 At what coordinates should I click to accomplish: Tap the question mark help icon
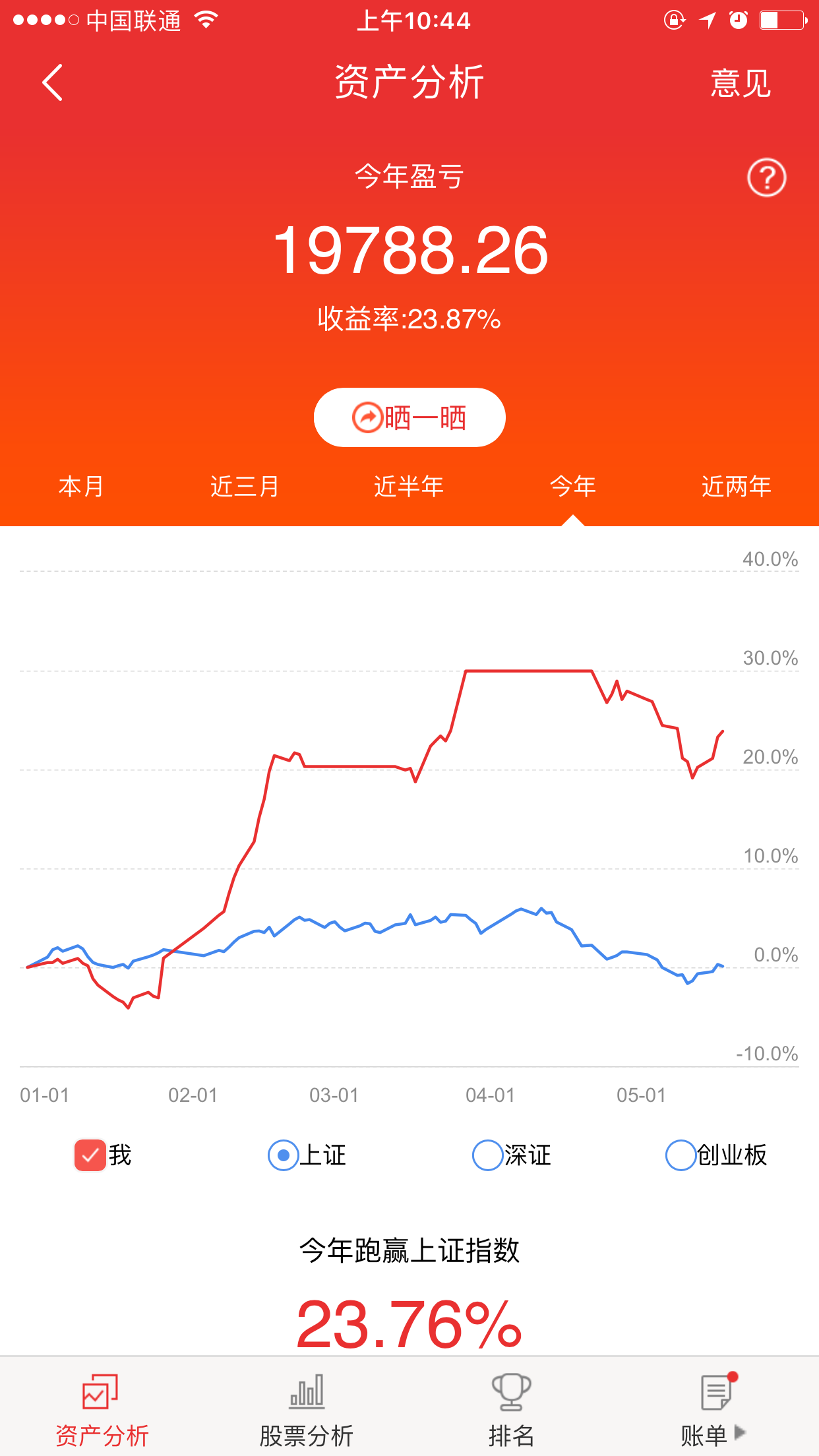point(766,177)
